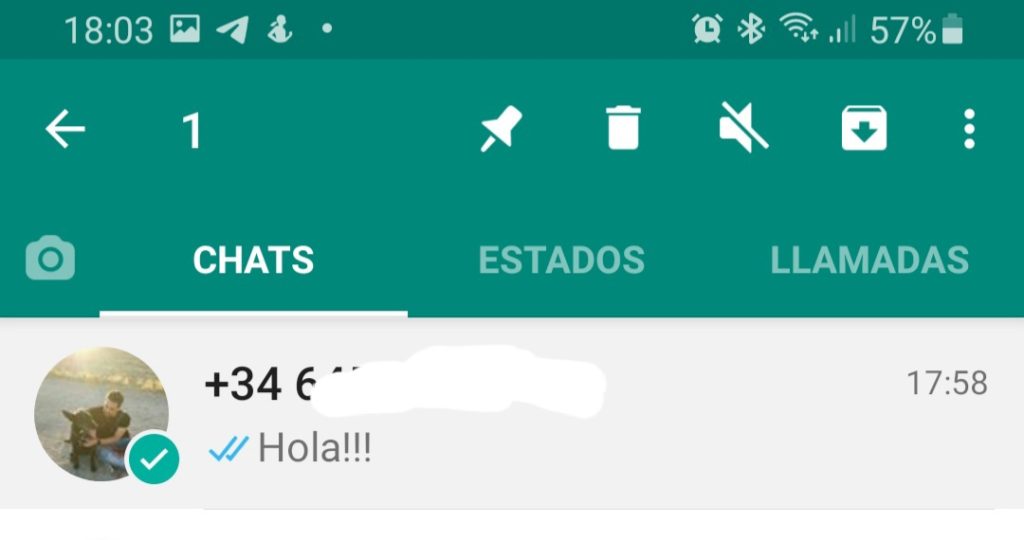
Task: Switch to the ESTADOS tab
Action: [x=561, y=261]
